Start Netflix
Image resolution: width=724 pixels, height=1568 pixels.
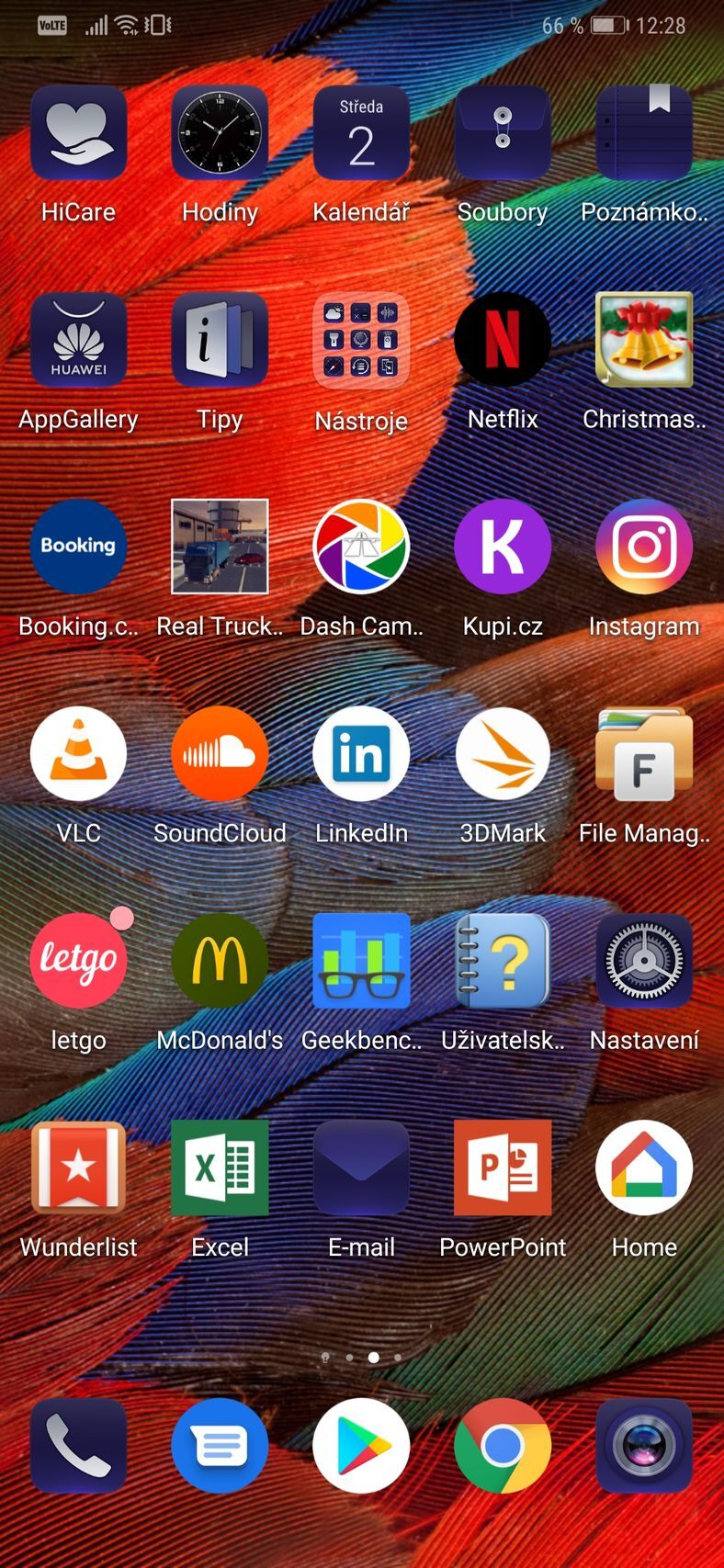click(503, 341)
